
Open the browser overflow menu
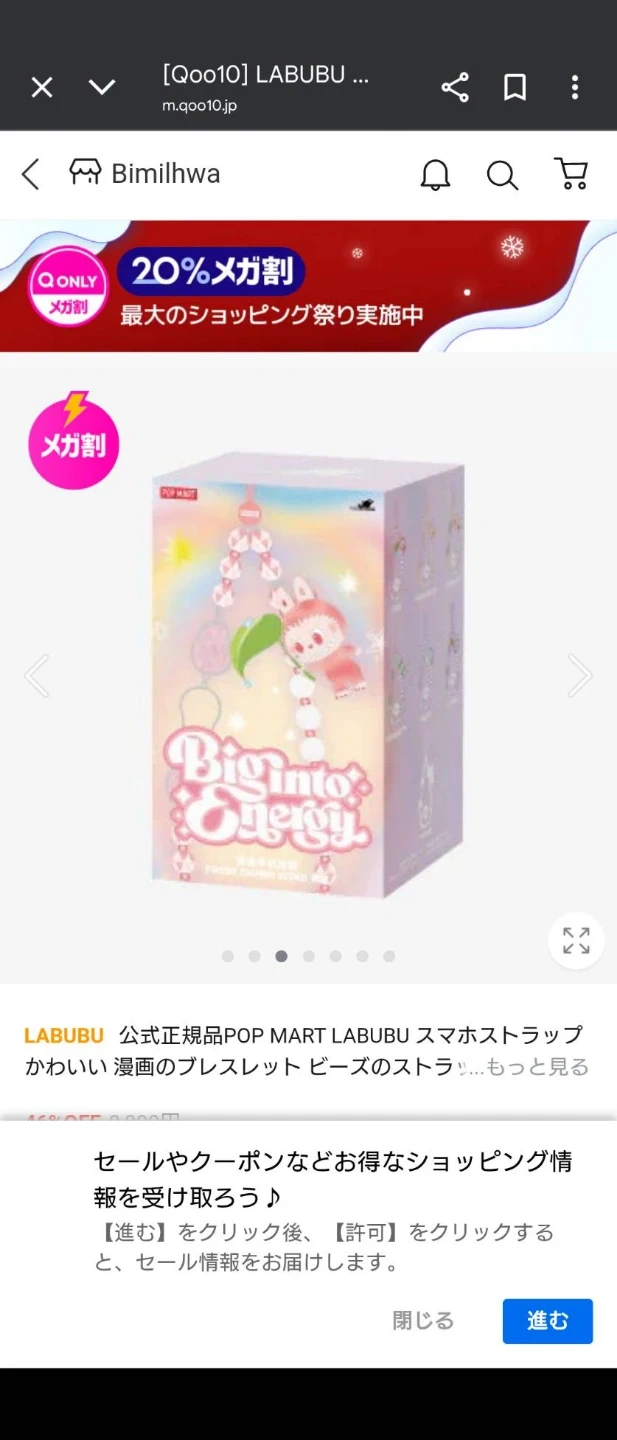(x=575, y=88)
